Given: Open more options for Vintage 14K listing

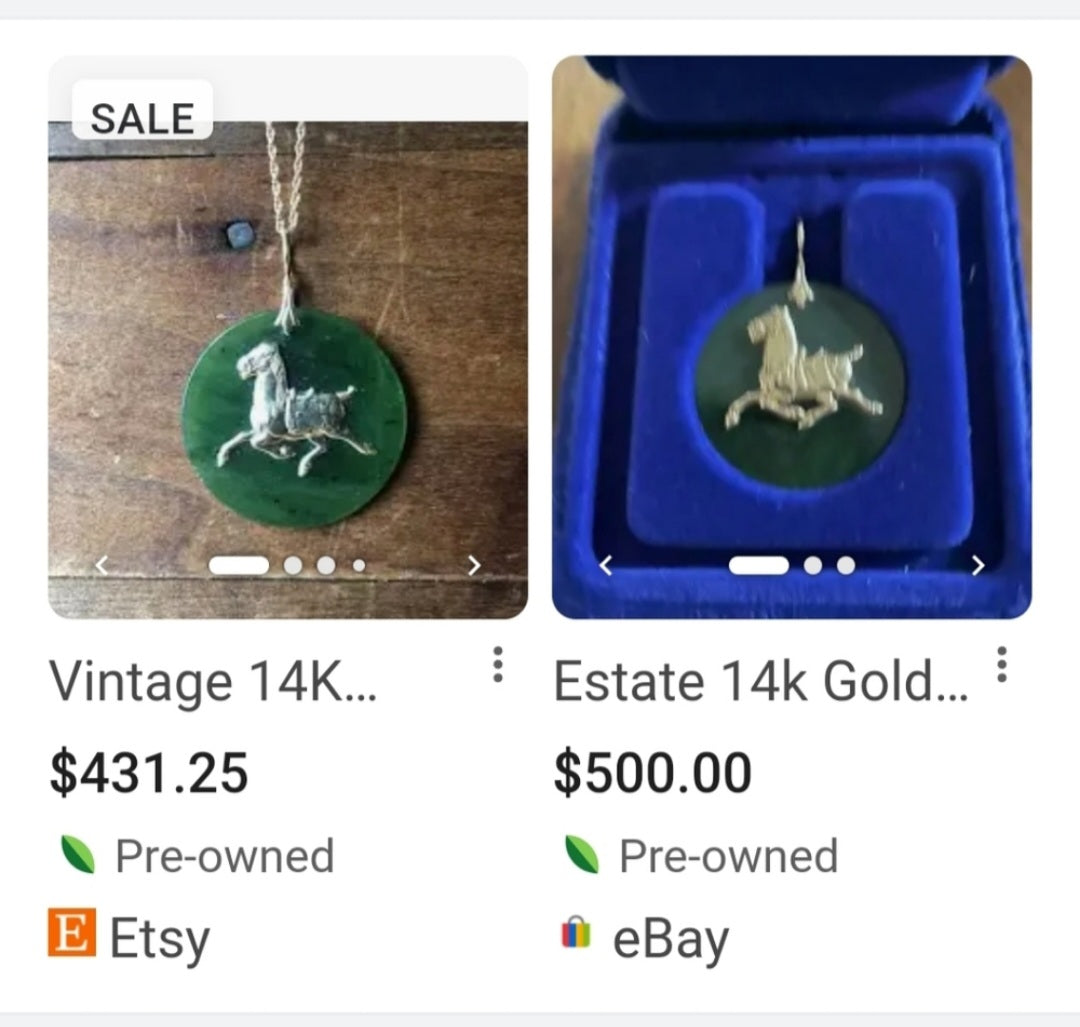Looking at the screenshot, I should click(497, 665).
